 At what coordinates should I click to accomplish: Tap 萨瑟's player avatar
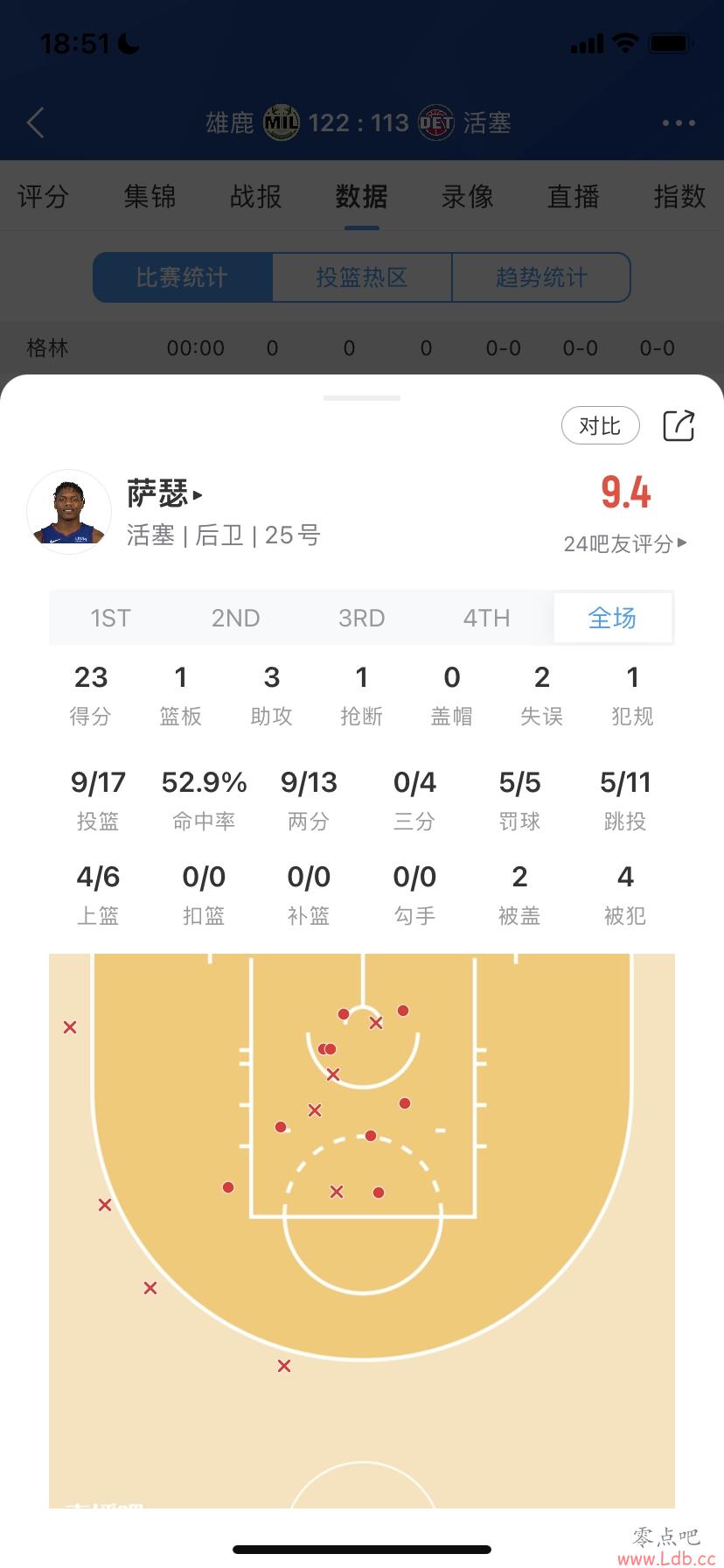click(69, 512)
